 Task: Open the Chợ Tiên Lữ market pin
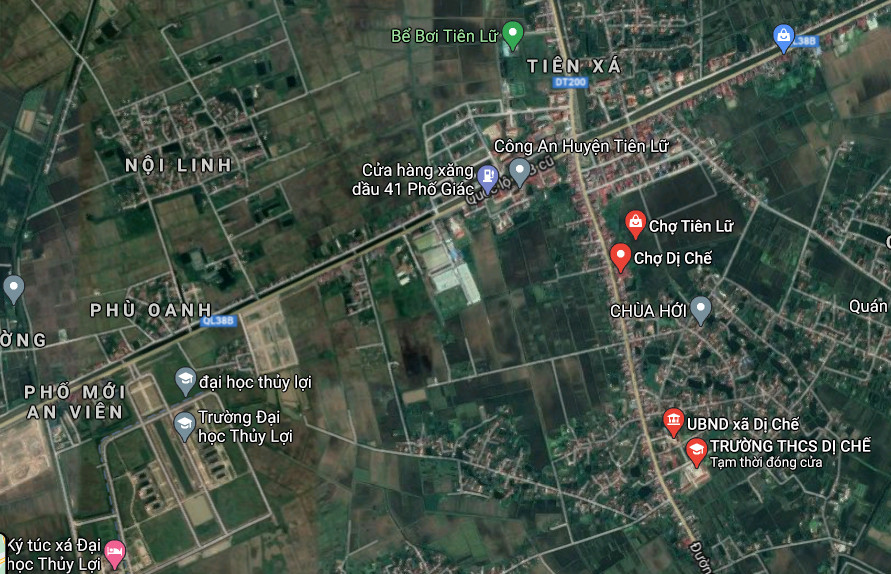(x=634, y=224)
